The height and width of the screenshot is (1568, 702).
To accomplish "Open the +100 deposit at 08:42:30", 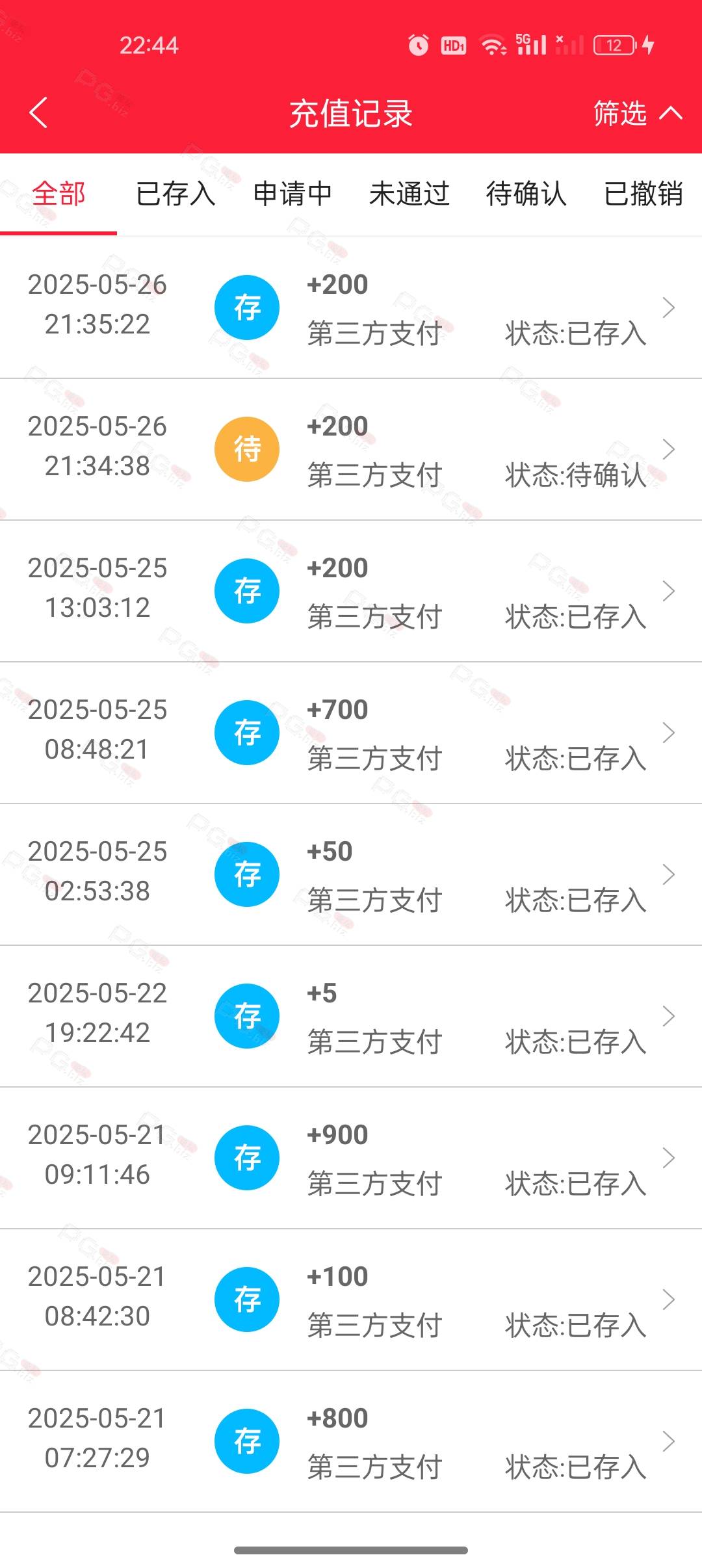I will pos(351,1300).
